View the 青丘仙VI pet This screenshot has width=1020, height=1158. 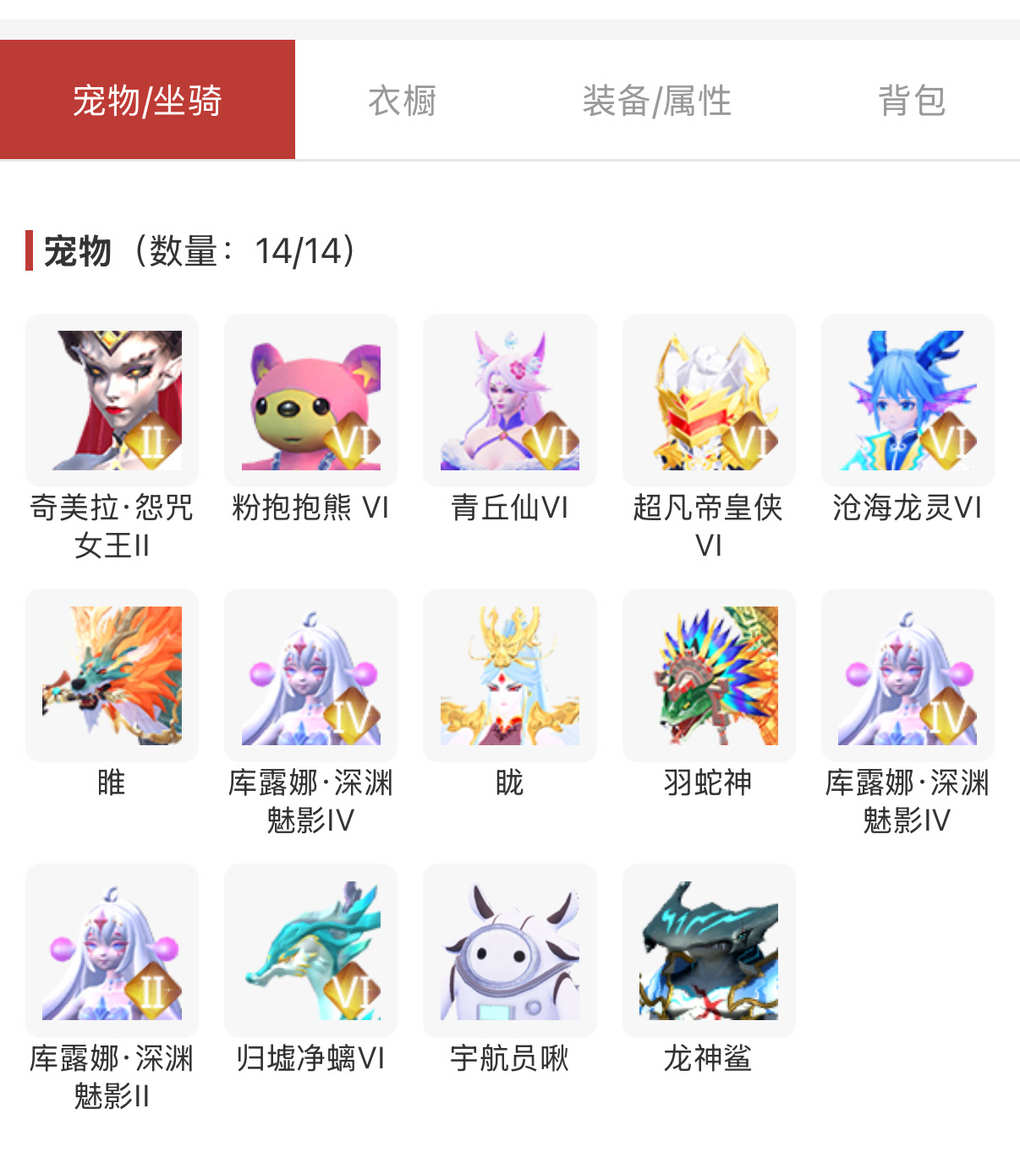[x=510, y=400]
